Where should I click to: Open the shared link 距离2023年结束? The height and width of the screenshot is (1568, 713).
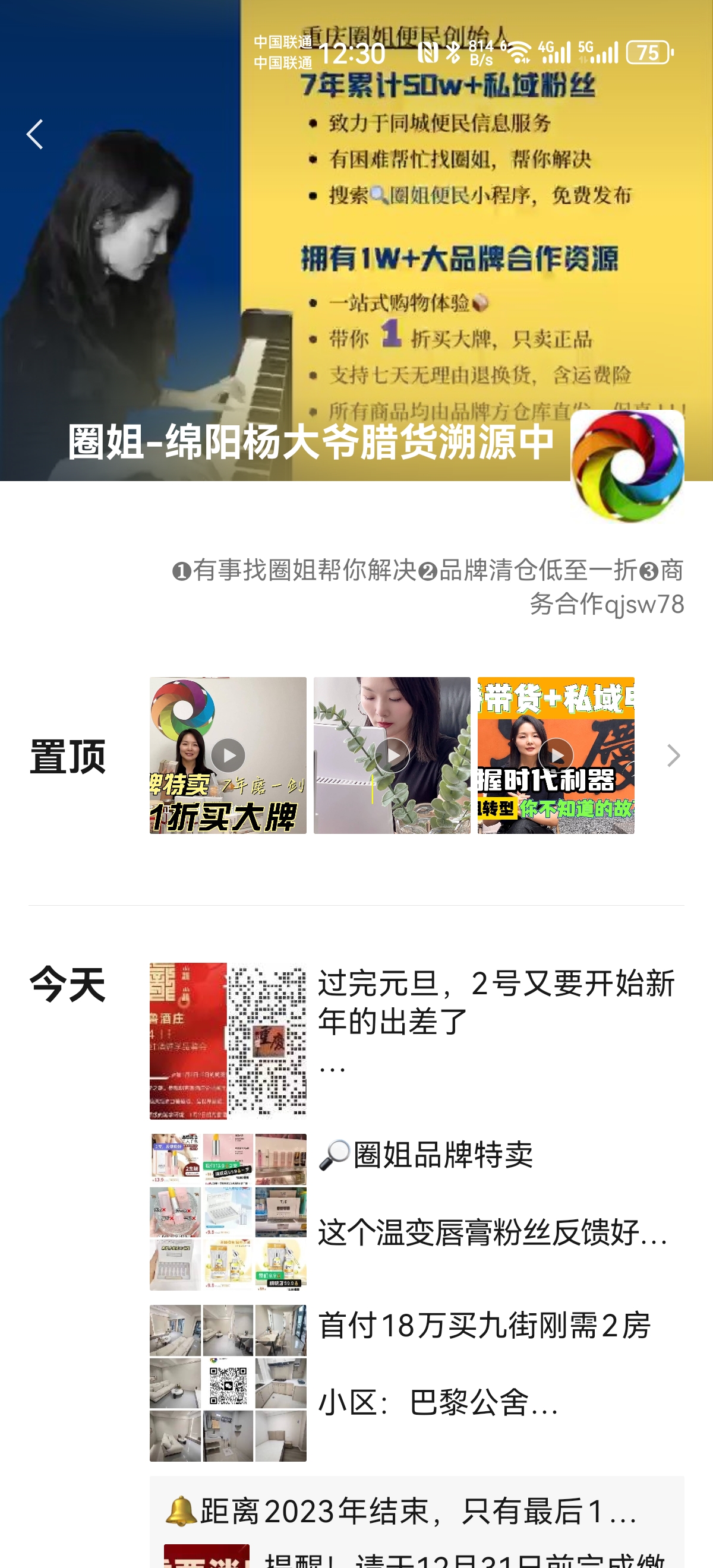417,1522
